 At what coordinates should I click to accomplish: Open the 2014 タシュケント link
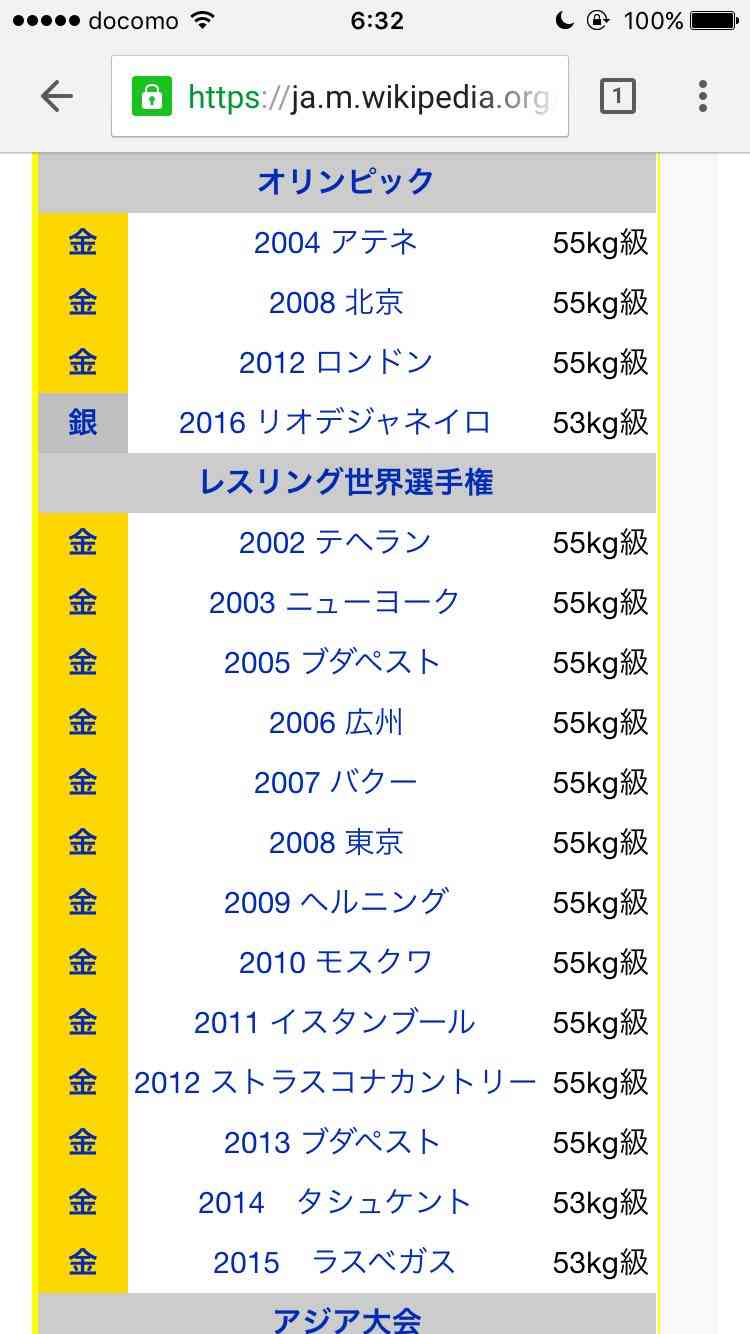click(x=336, y=1202)
